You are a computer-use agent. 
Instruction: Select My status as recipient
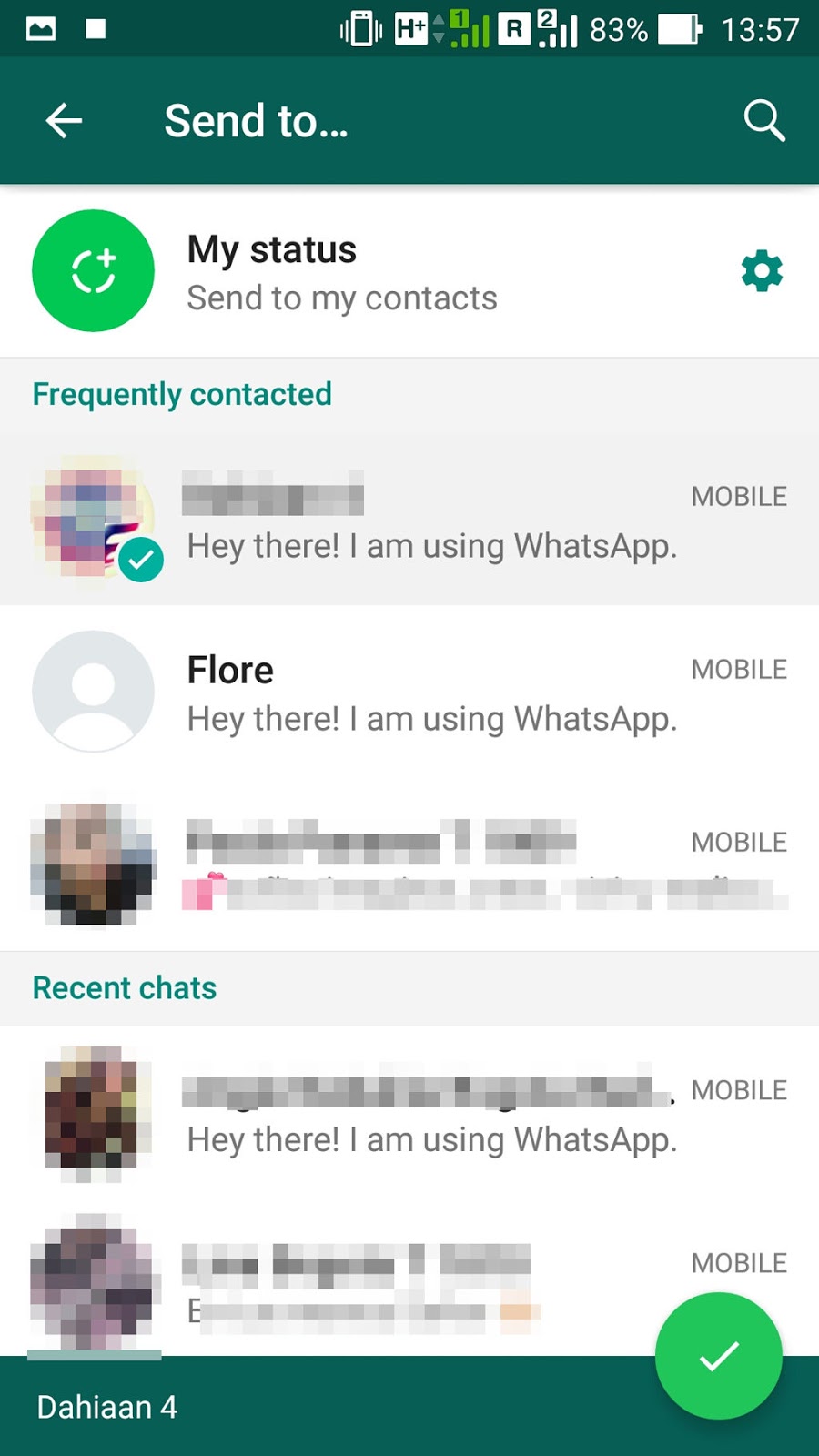[x=341, y=271]
